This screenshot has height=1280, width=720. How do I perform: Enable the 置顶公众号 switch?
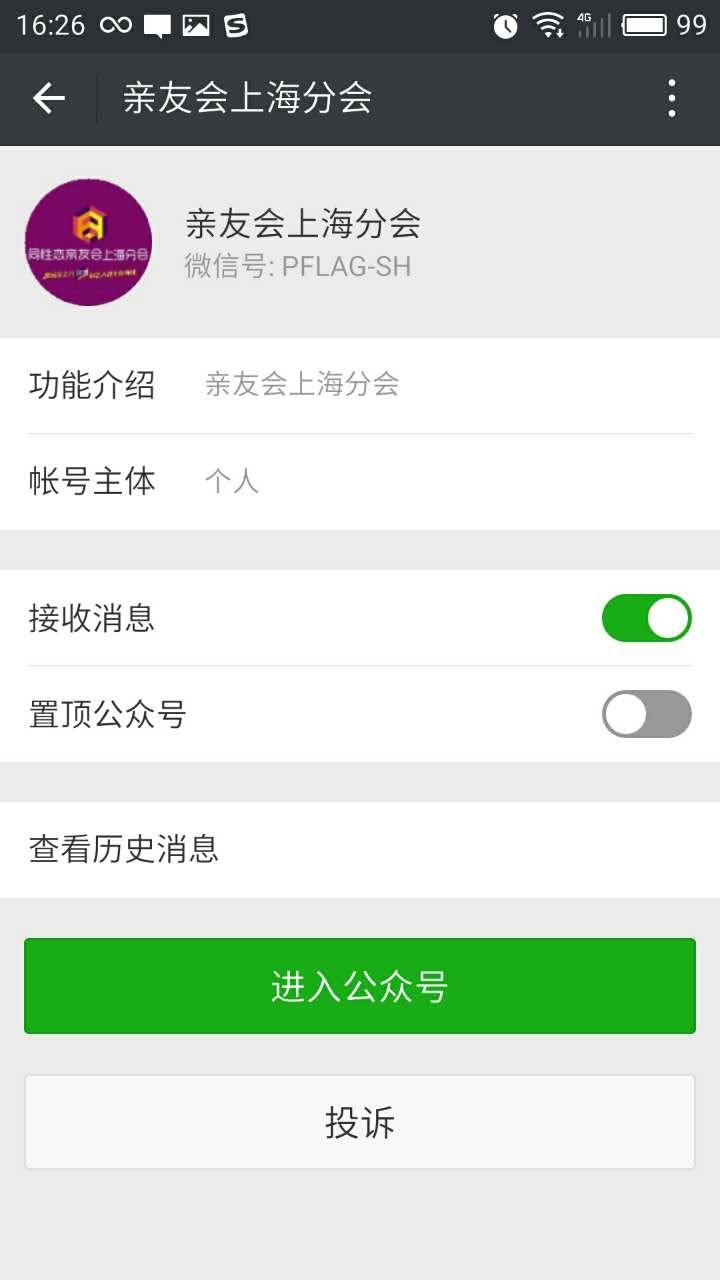(x=646, y=714)
